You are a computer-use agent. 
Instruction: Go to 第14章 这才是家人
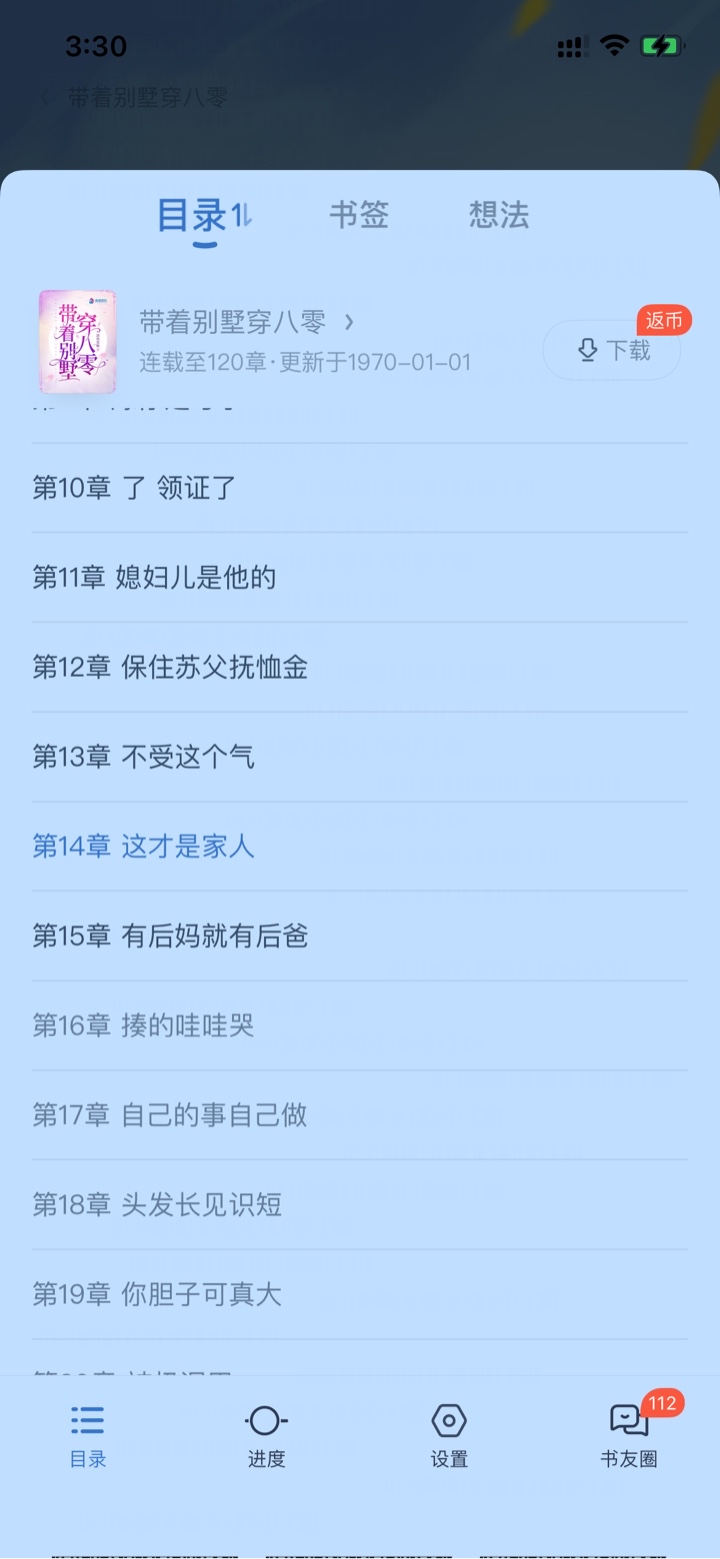tap(144, 846)
